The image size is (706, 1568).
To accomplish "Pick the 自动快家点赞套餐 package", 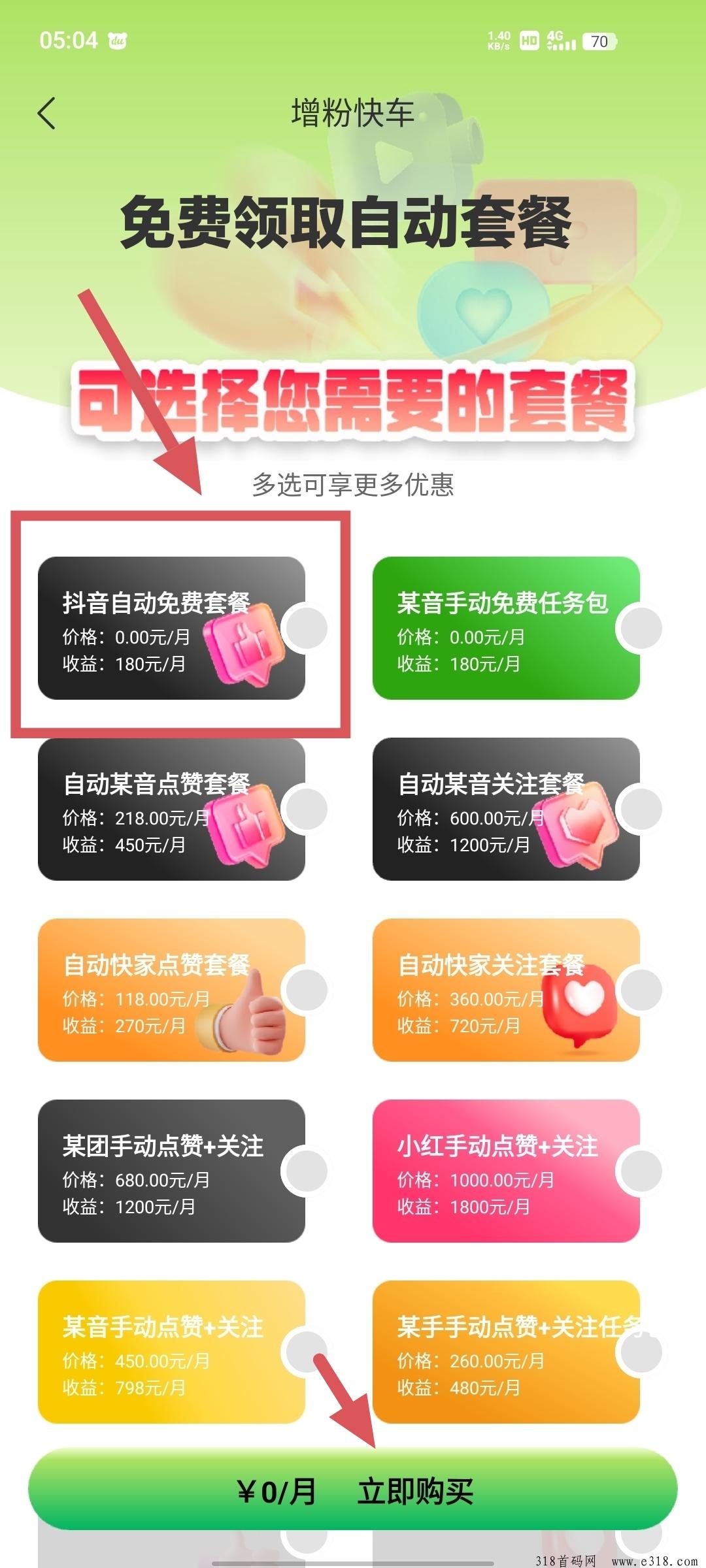I will 171,990.
